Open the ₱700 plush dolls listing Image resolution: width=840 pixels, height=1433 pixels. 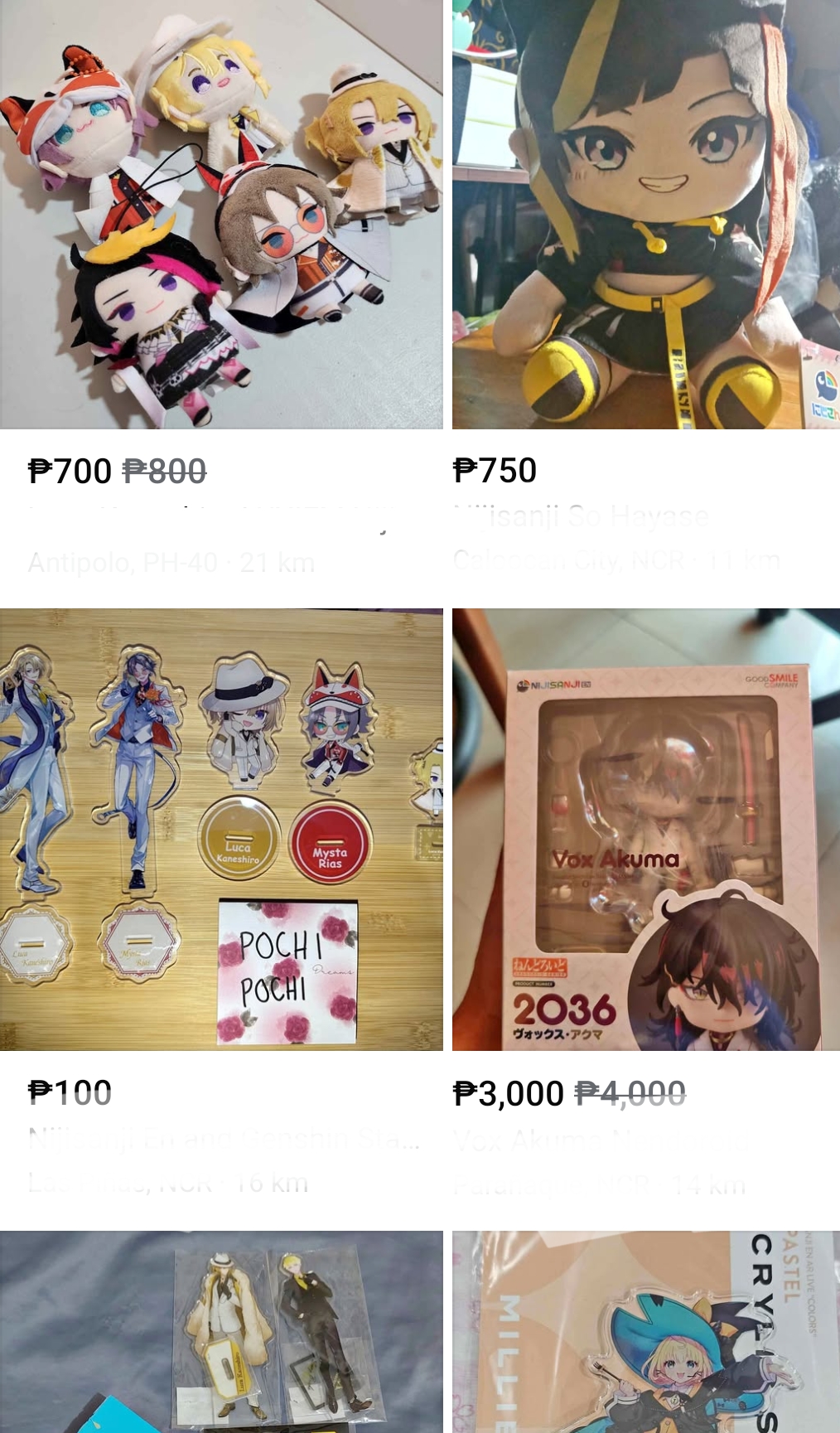point(221,214)
